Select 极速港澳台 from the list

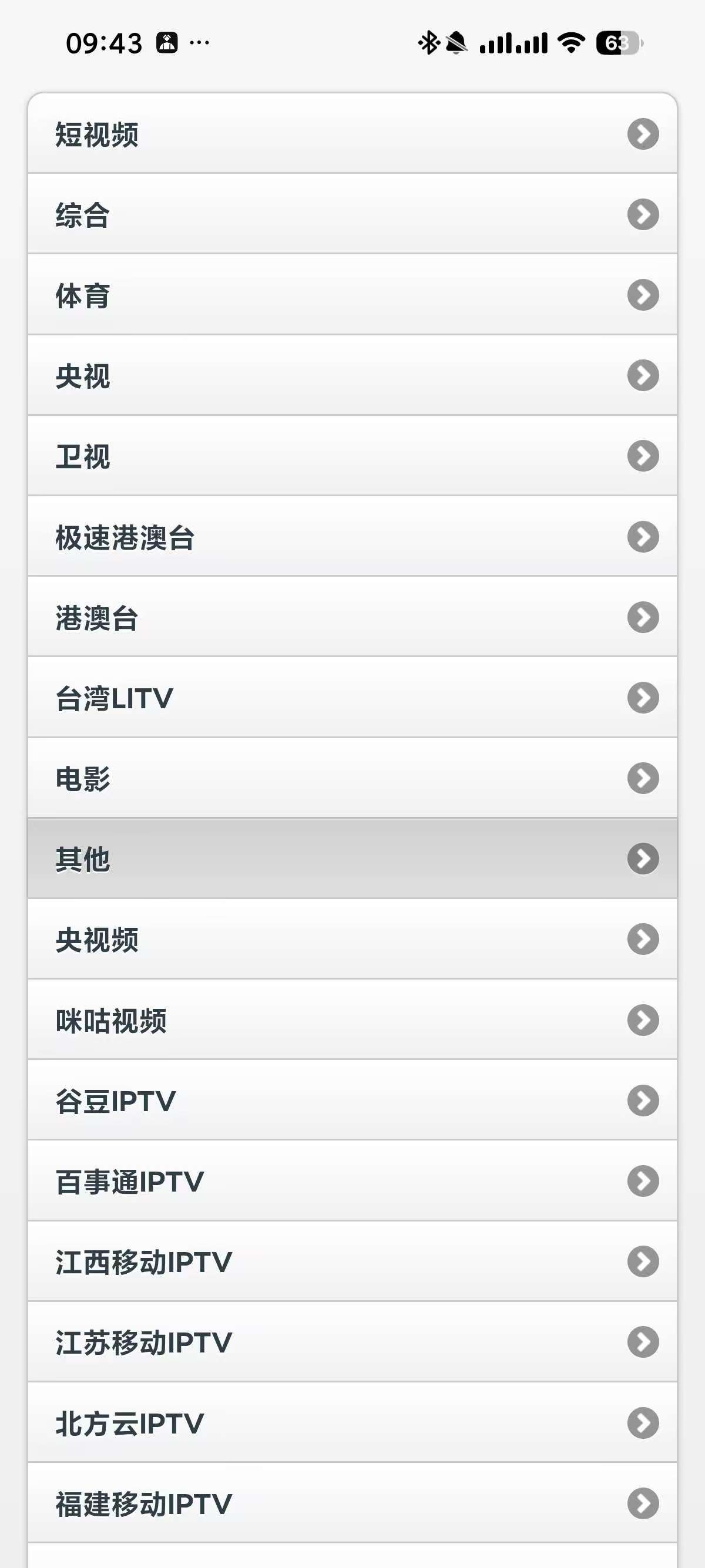click(x=352, y=537)
